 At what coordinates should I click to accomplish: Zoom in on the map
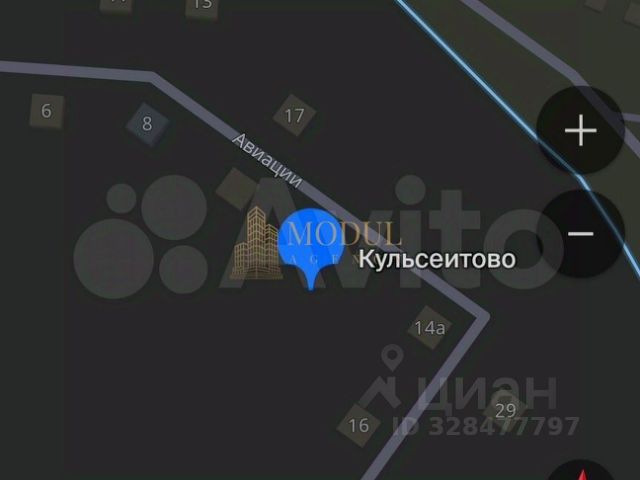(580, 131)
